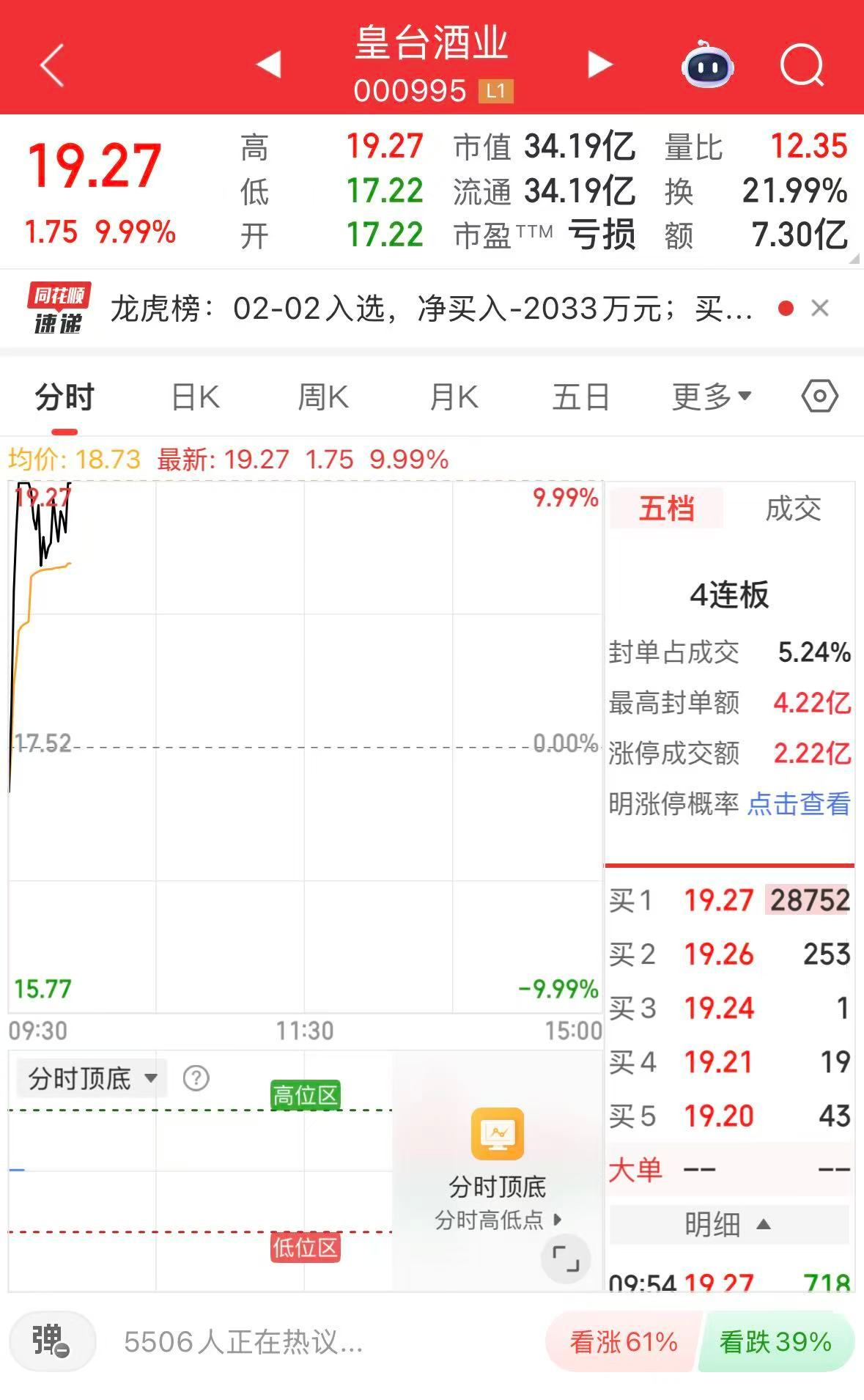
Task: Go back using the top-left arrow
Action: click(52, 65)
